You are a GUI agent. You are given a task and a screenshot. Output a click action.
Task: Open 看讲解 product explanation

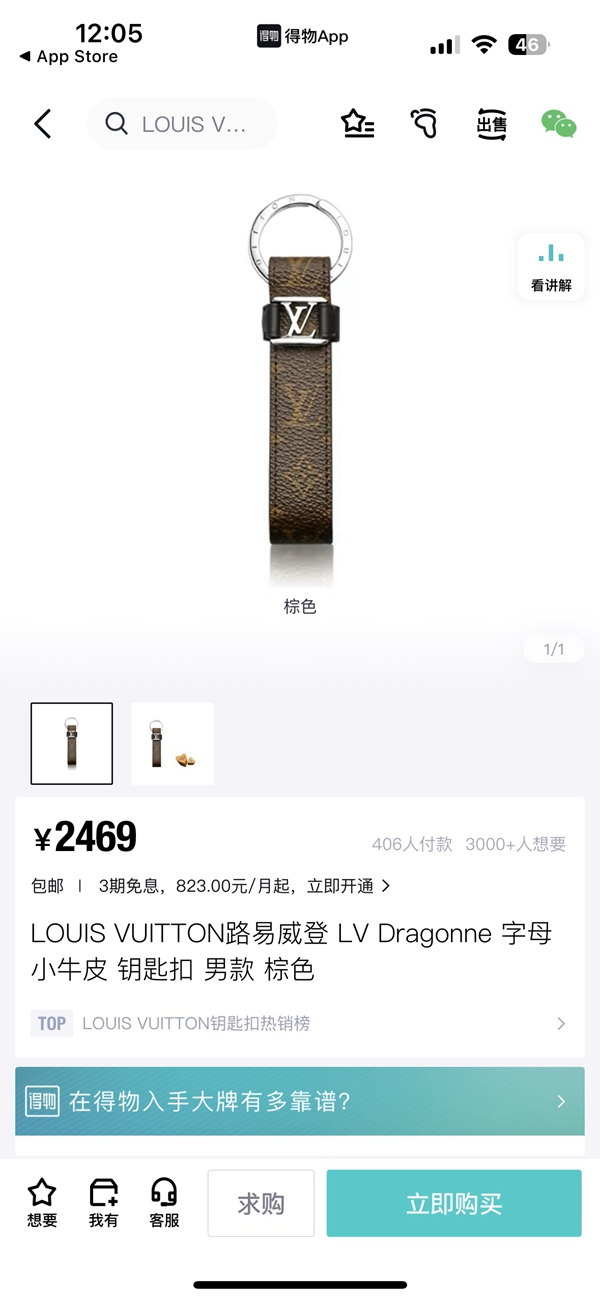point(551,266)
